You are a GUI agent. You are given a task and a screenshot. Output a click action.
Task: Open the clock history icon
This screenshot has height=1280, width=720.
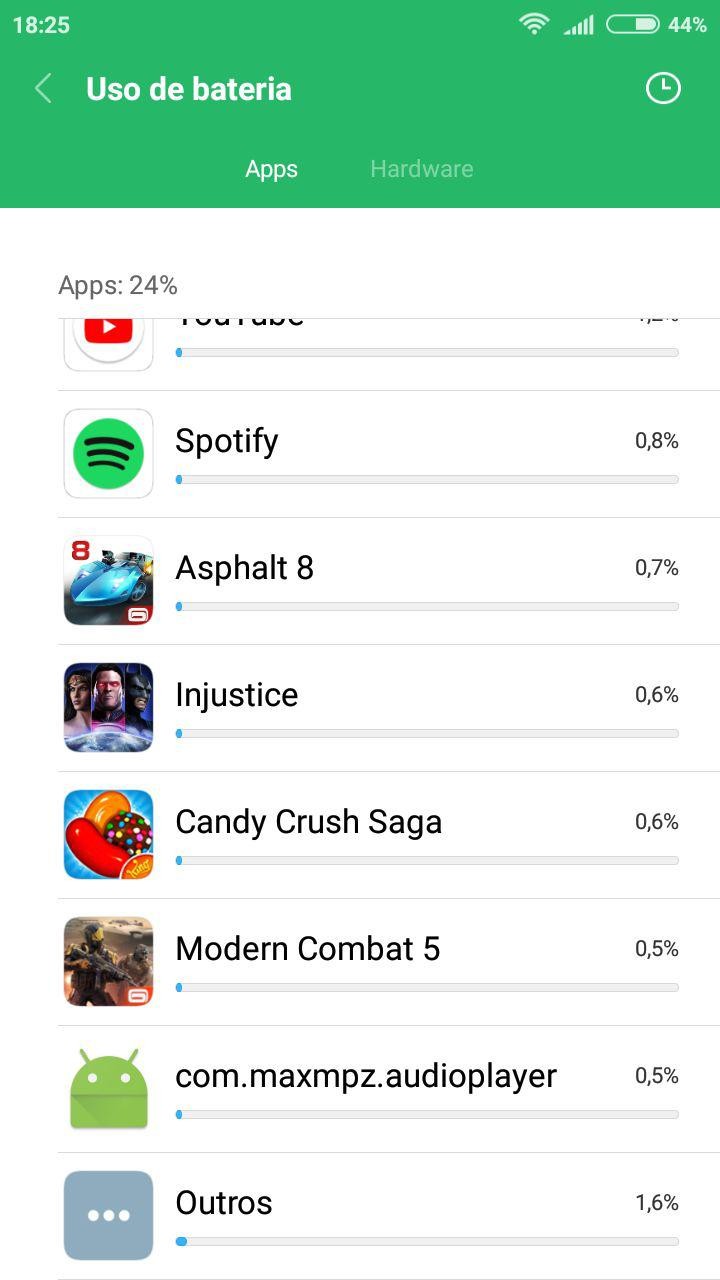pos(662,89)
